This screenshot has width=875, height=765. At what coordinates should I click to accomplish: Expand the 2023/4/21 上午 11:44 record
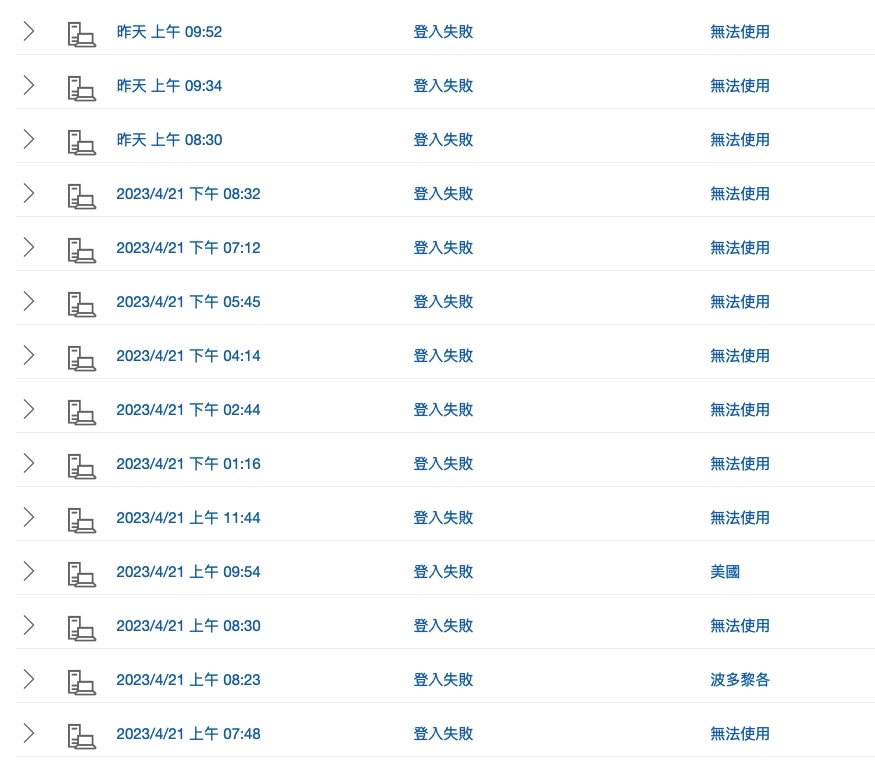28,518
